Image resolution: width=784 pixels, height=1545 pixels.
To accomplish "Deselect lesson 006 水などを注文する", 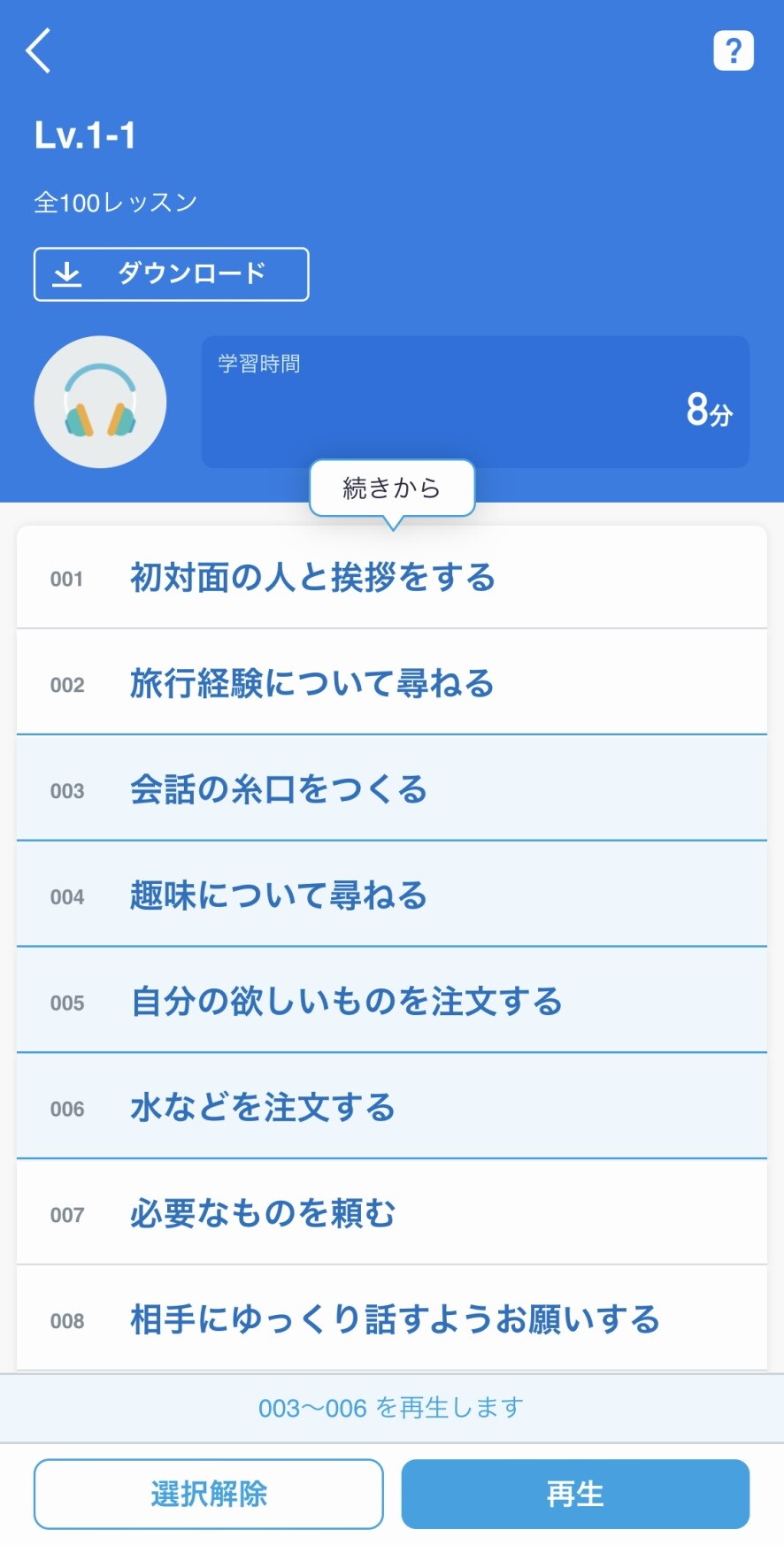I will [x=392, y=1107].
